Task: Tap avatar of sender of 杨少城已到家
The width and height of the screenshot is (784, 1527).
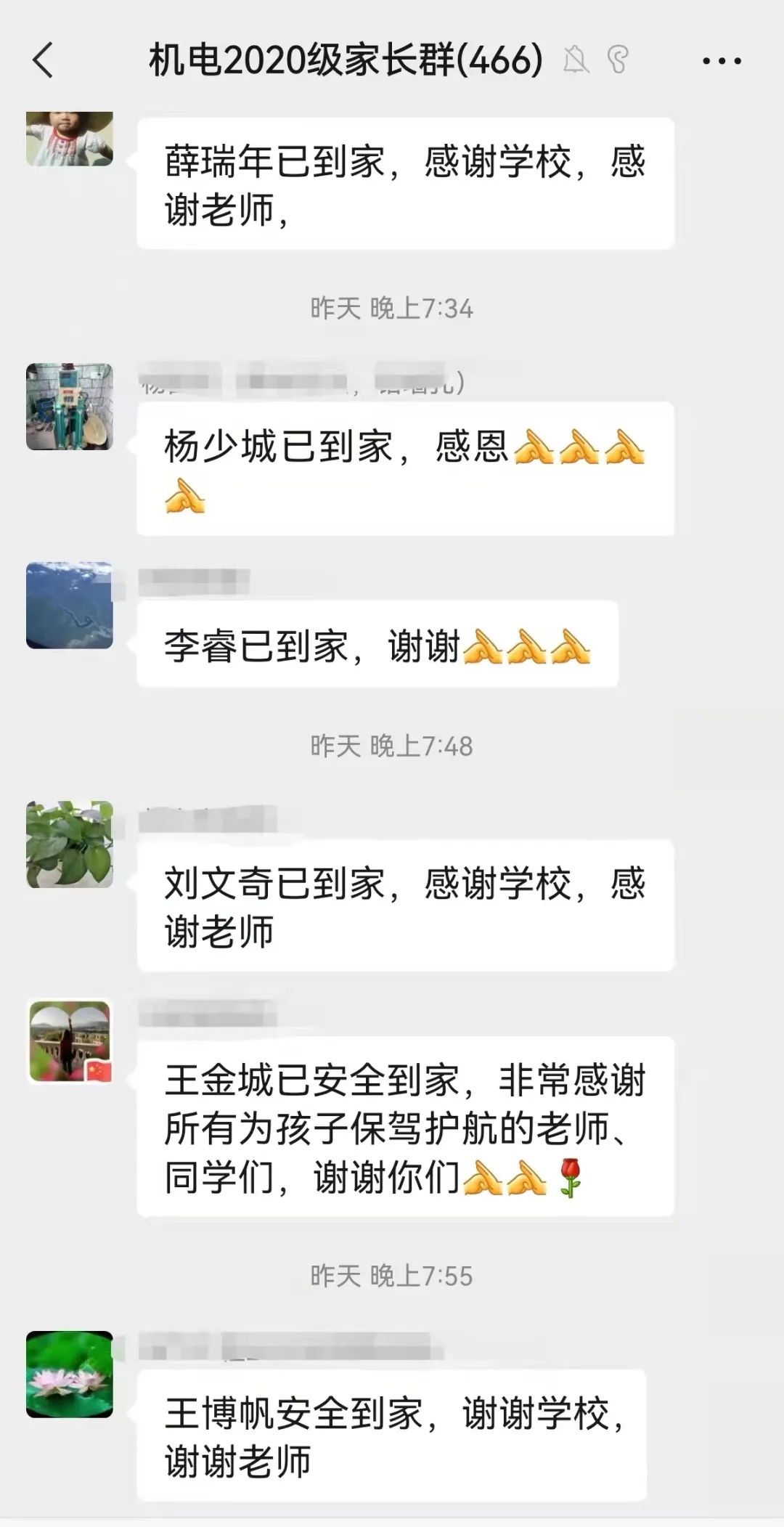Action: pos(70,407)
